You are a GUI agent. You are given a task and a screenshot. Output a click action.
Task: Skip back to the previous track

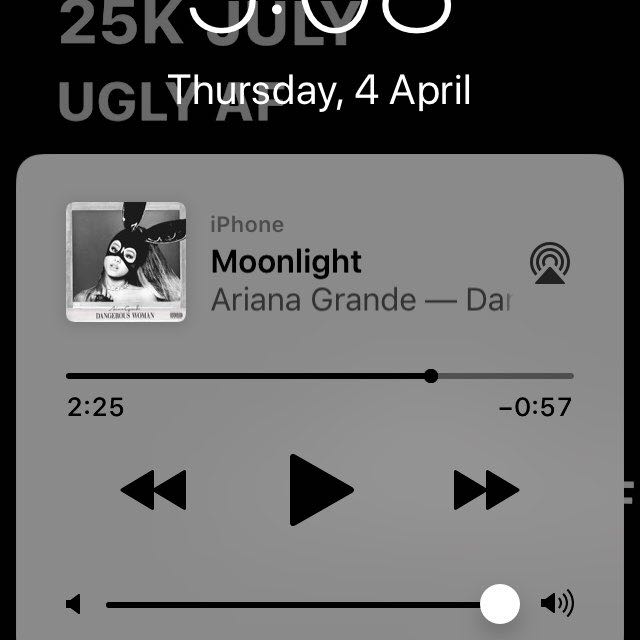click(x=153, y=490)
